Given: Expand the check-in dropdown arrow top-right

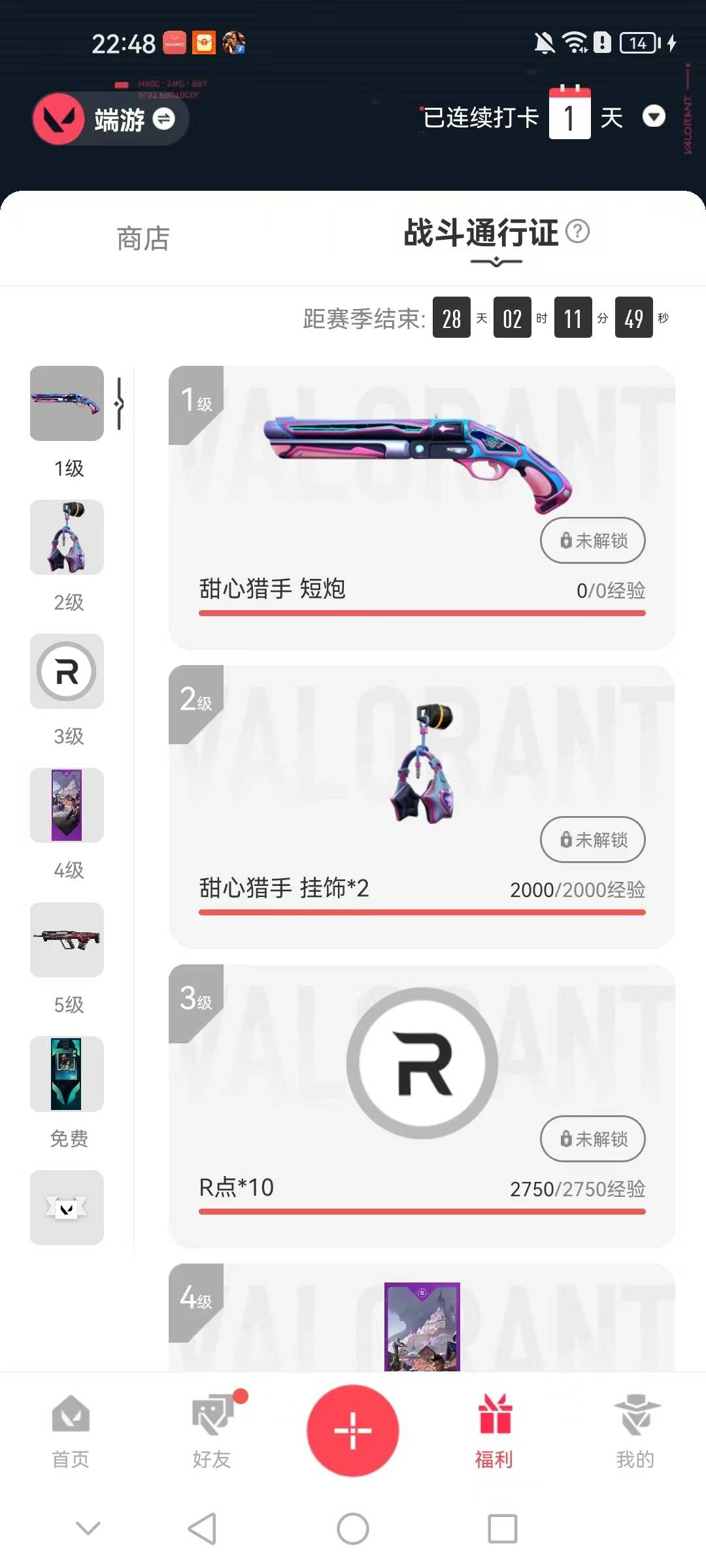Looking at the screenshot, I should 653,118.
